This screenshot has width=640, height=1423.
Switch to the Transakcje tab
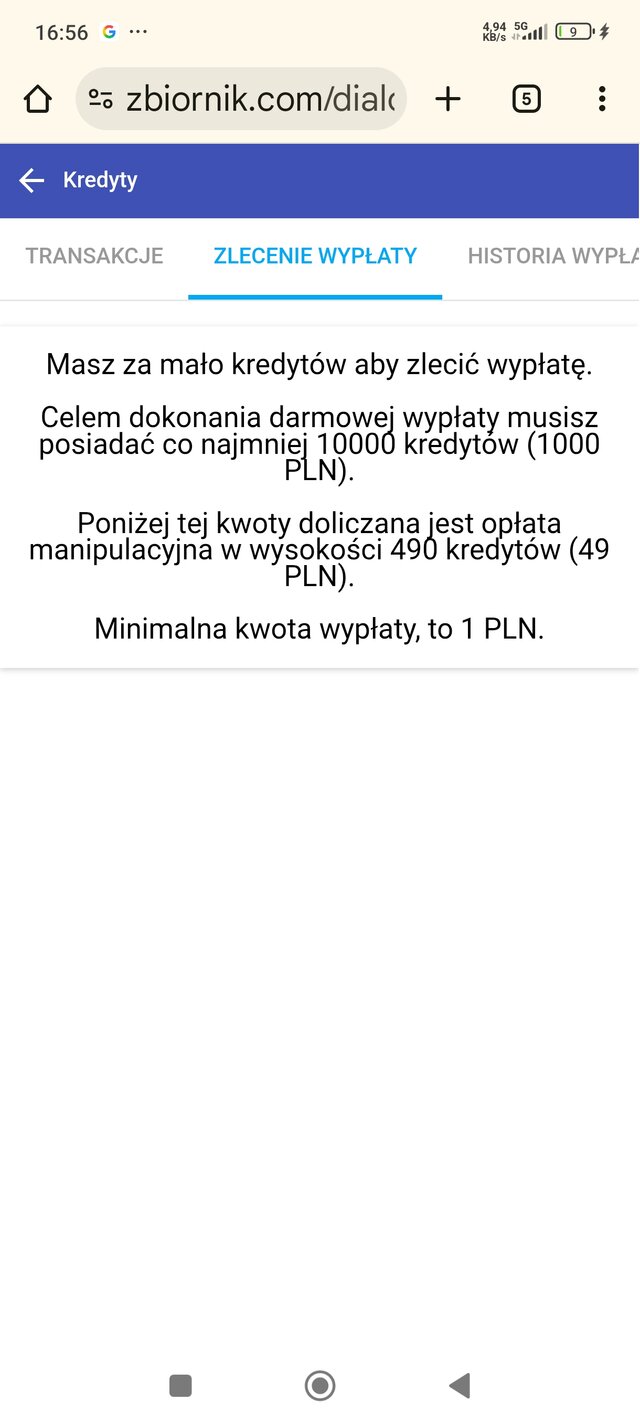(94, 256)
